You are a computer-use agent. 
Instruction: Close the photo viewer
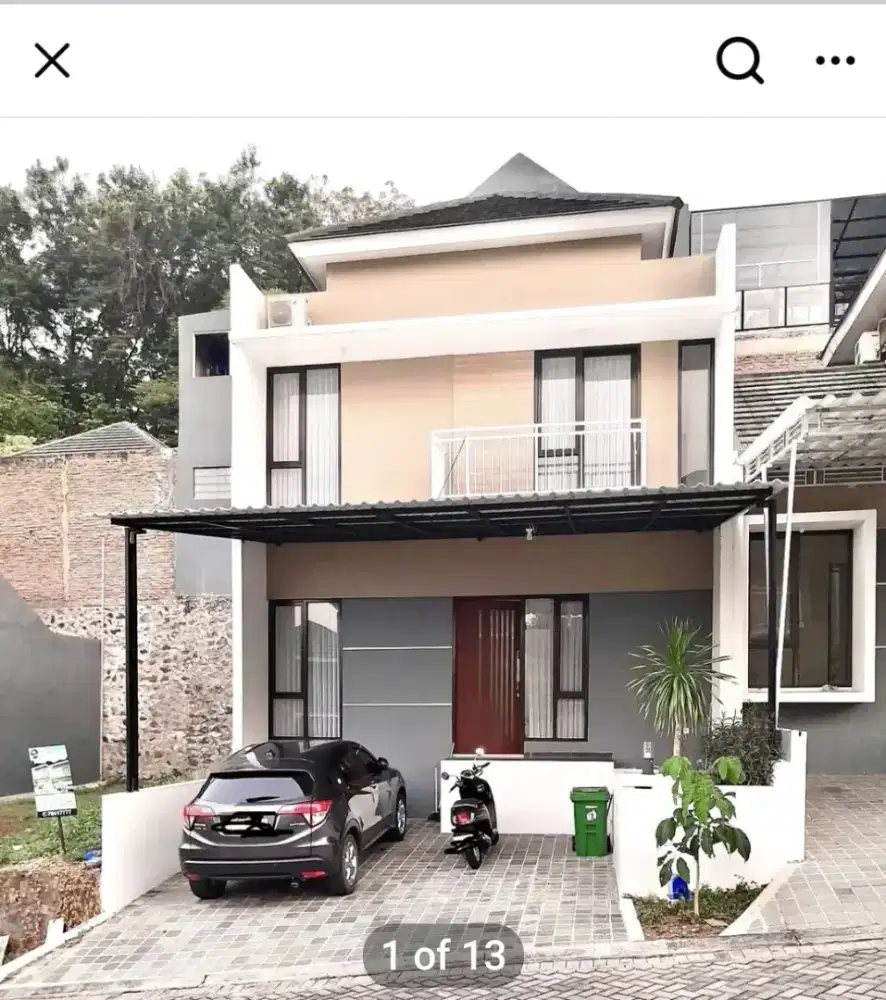[52, 60]
